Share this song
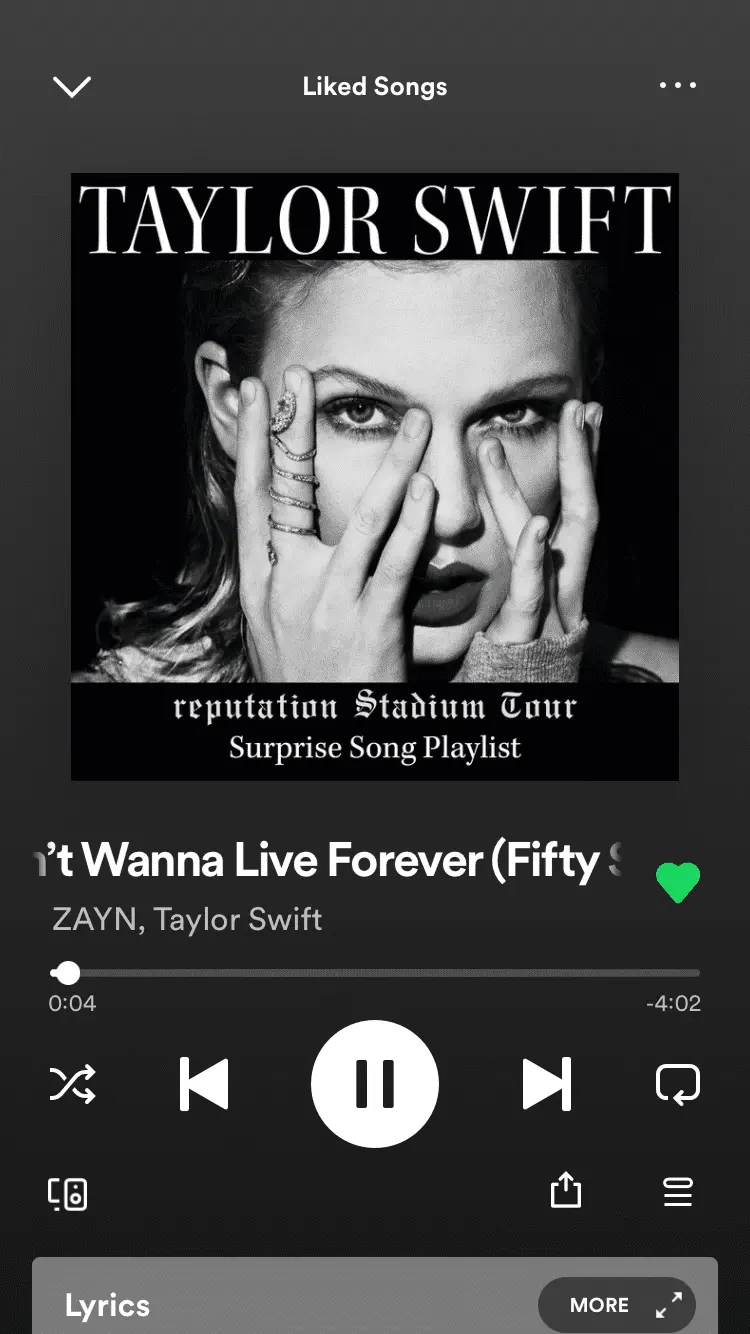The width and height of the screenshot is (750, 1334). pos(565,1191)
